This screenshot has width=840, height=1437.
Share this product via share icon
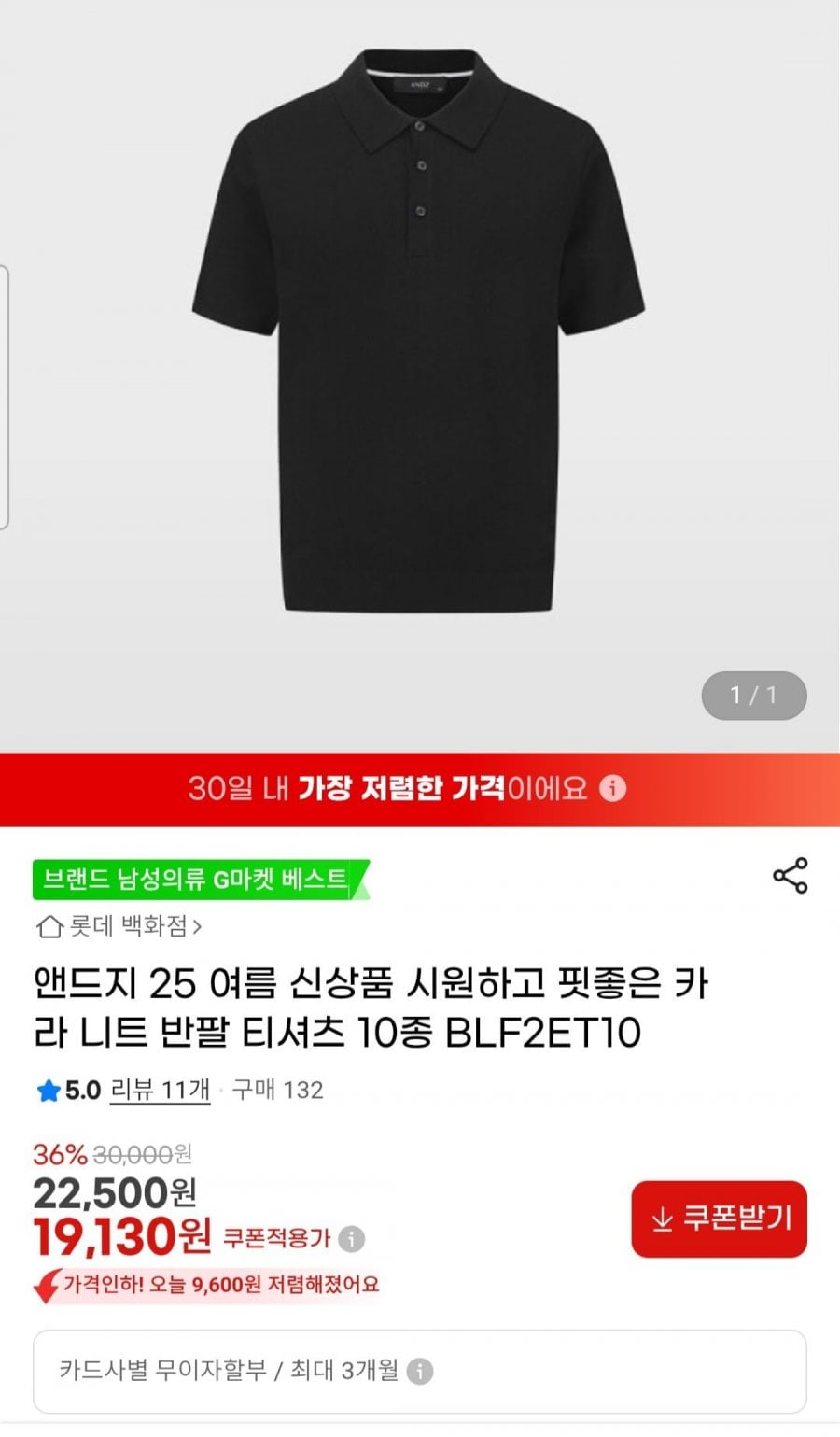pos(790,876)
